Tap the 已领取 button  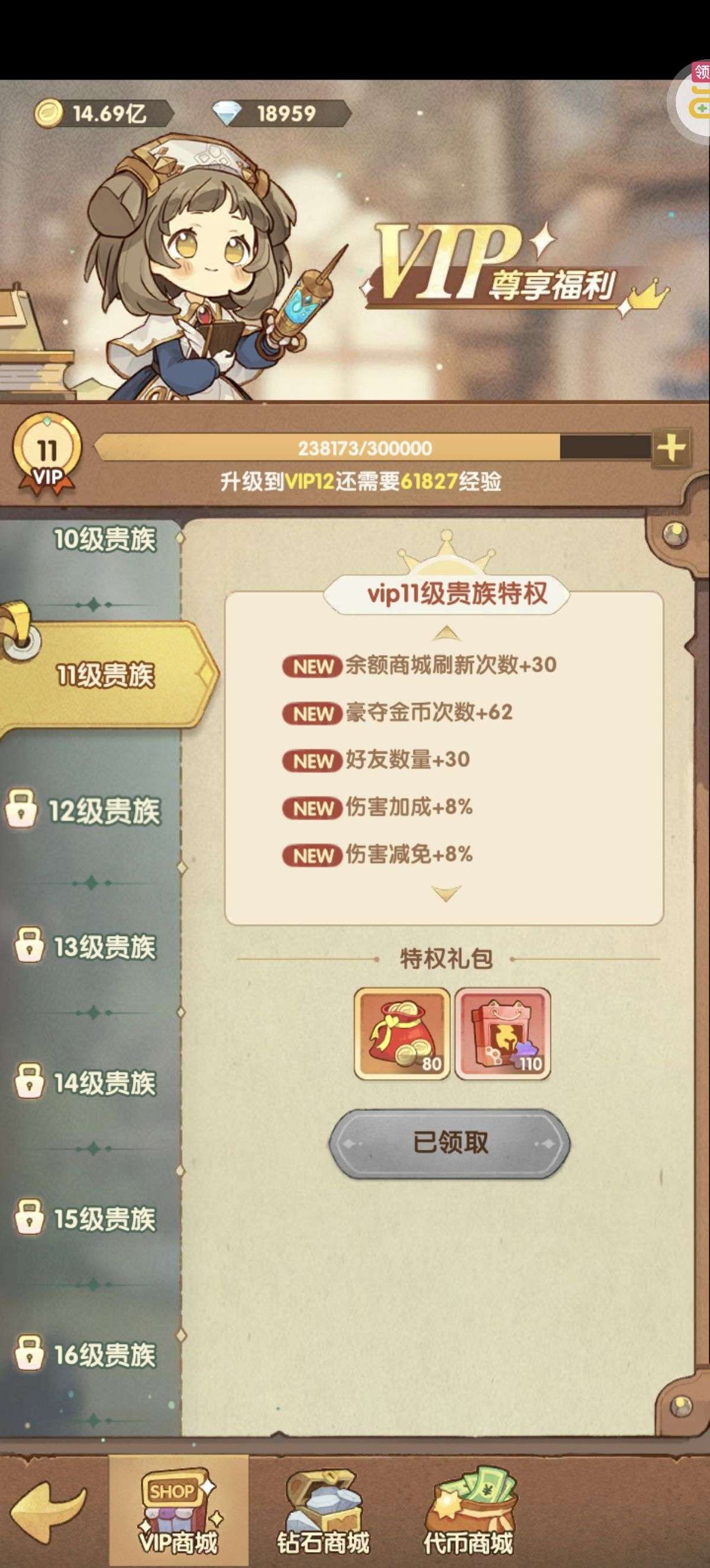(x=450, y=1142)
